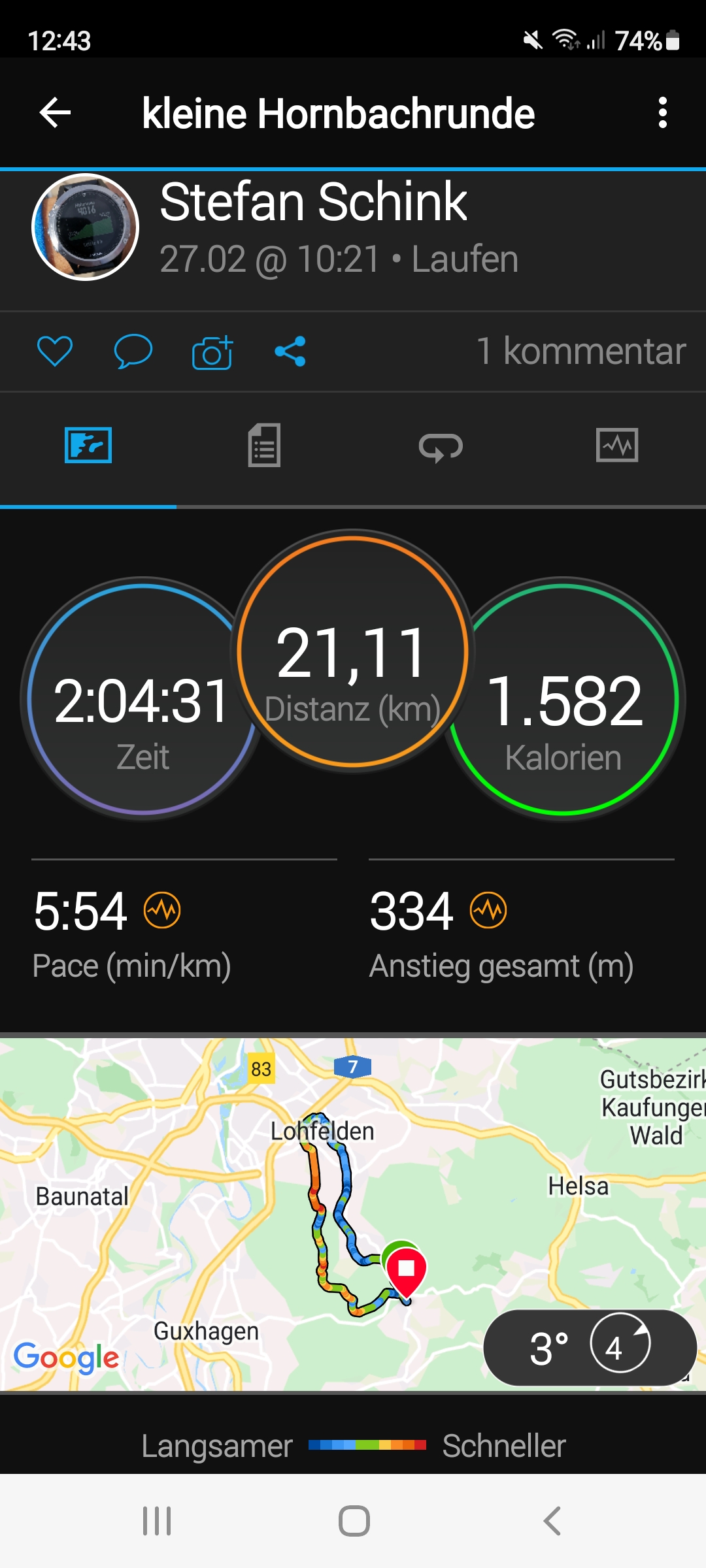Switch to the stats details tab
Image resolution: width=706 pixels, height=1568 pixels.
point(264,446)
